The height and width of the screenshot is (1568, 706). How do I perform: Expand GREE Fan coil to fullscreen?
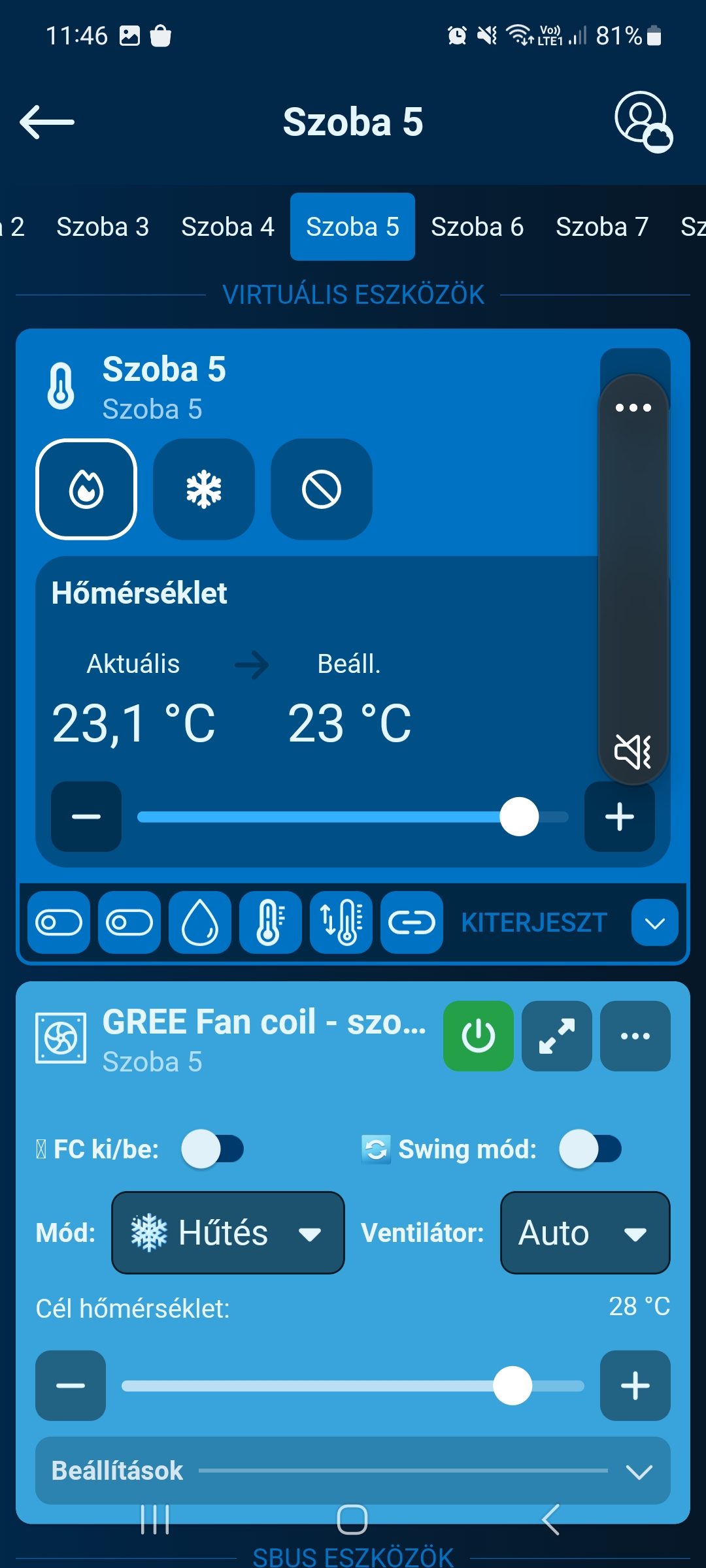[557, 1036]
